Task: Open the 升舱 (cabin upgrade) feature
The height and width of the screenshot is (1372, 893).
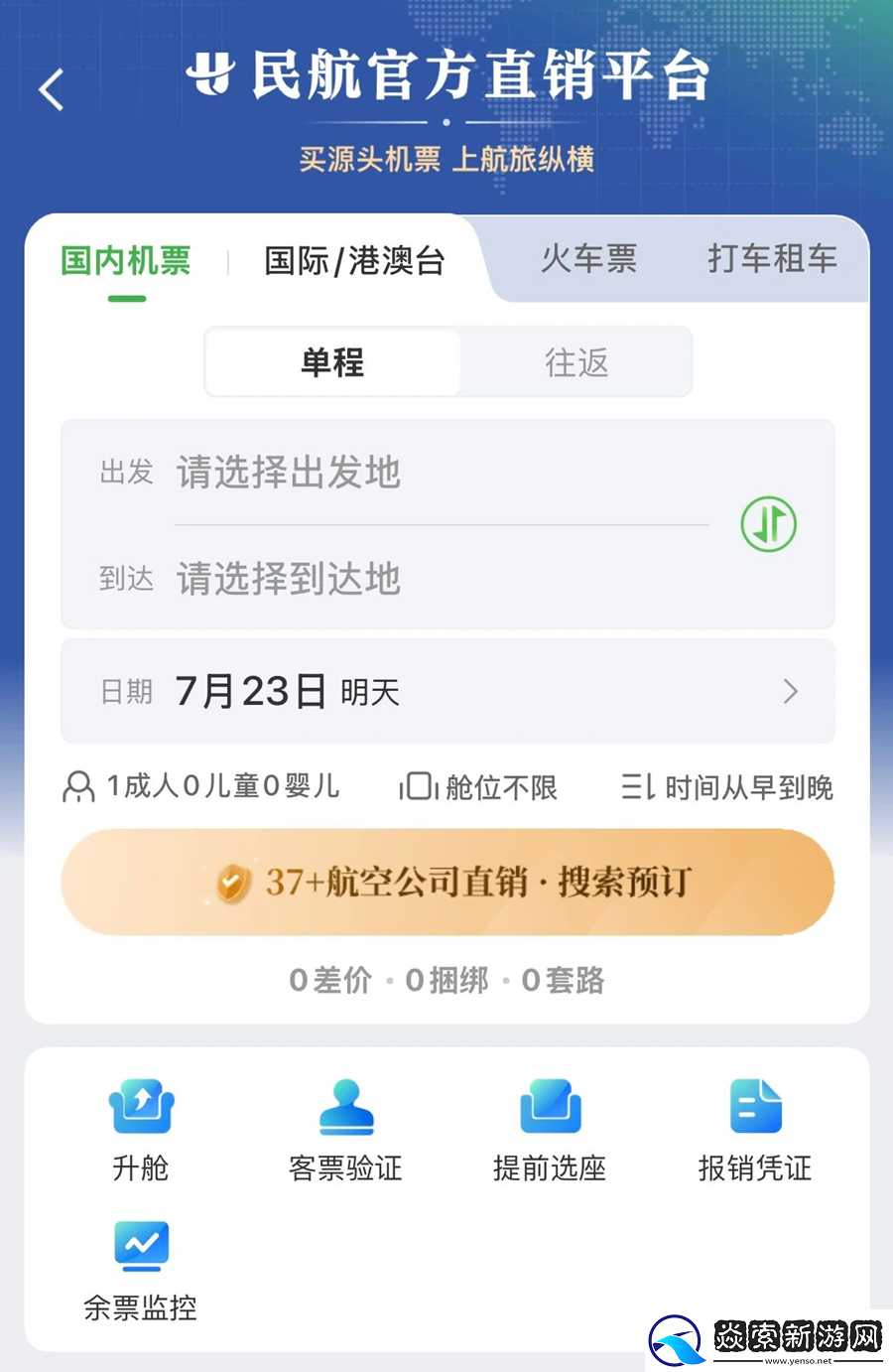Action: tap(141, 1127)
